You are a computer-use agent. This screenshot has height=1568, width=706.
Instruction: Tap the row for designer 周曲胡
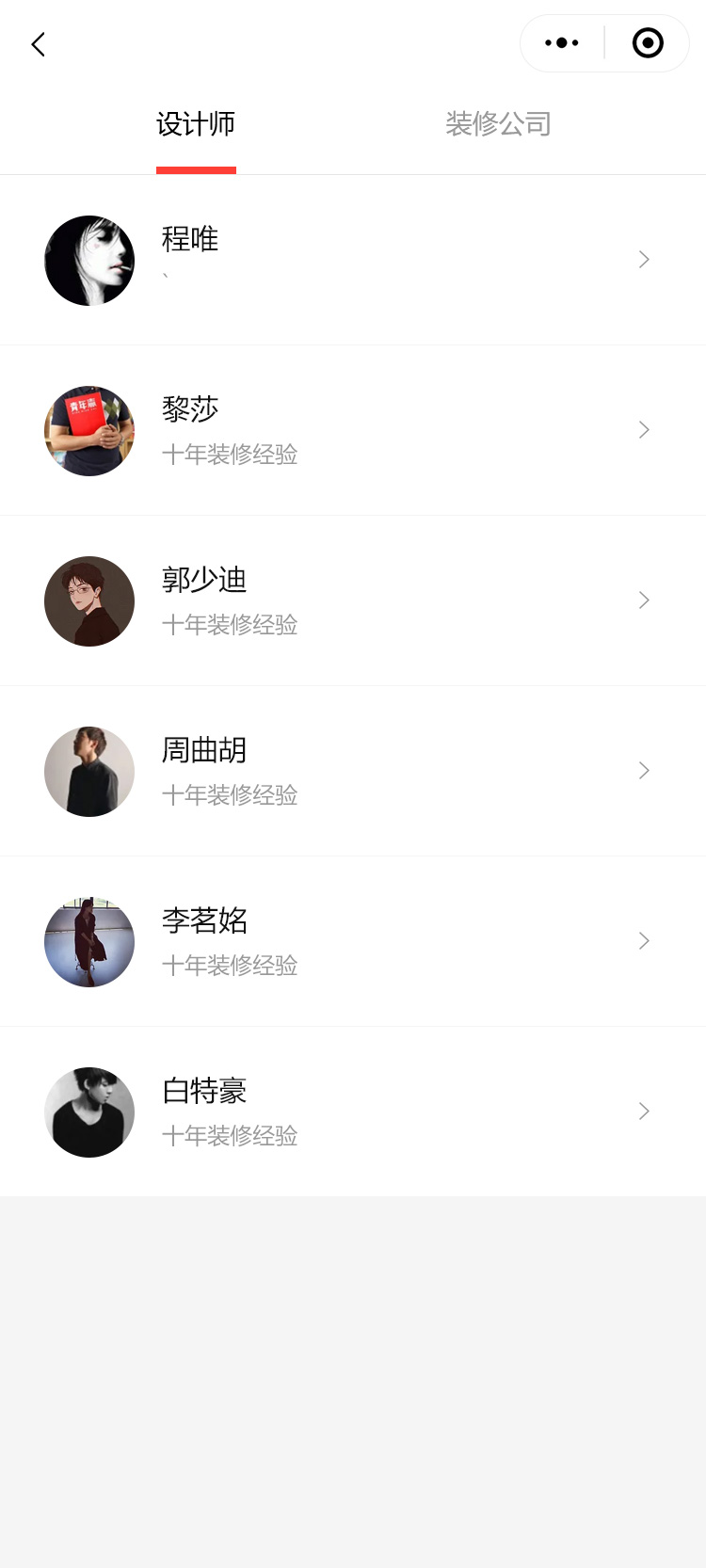[352, 771]
